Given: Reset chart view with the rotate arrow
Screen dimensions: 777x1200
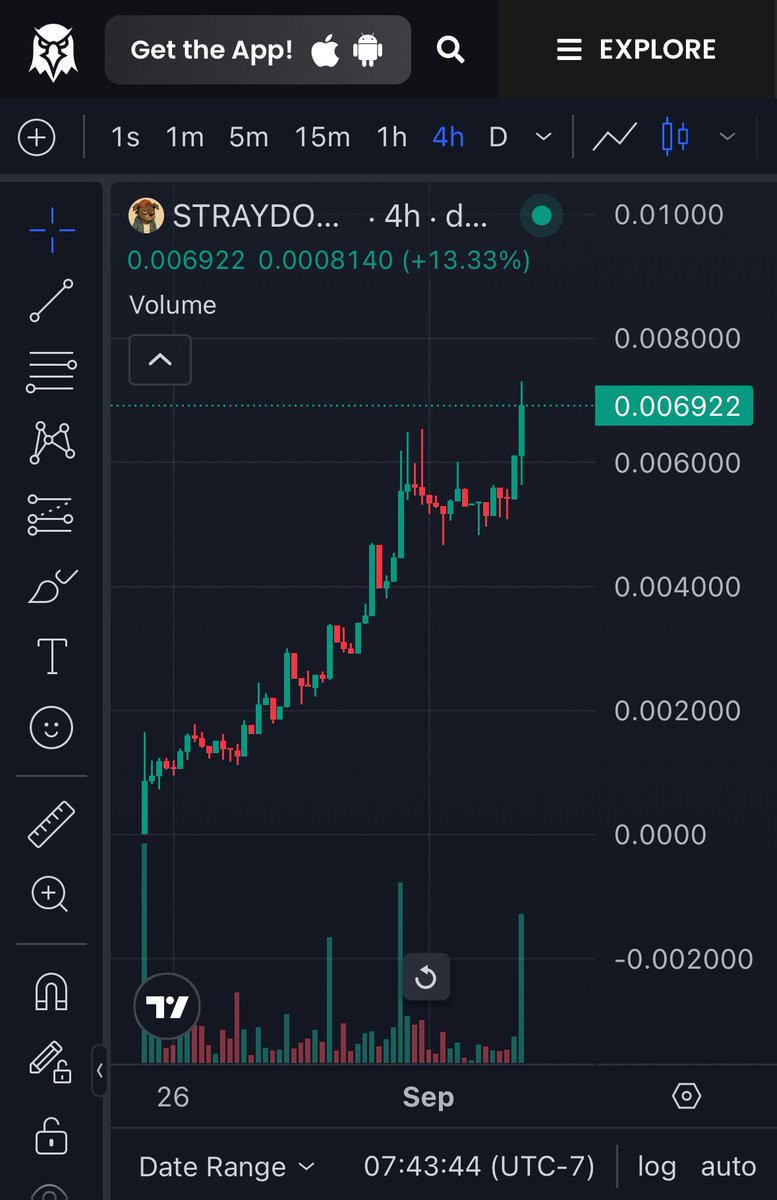Looking at the screenshot, I should (426, 976).
